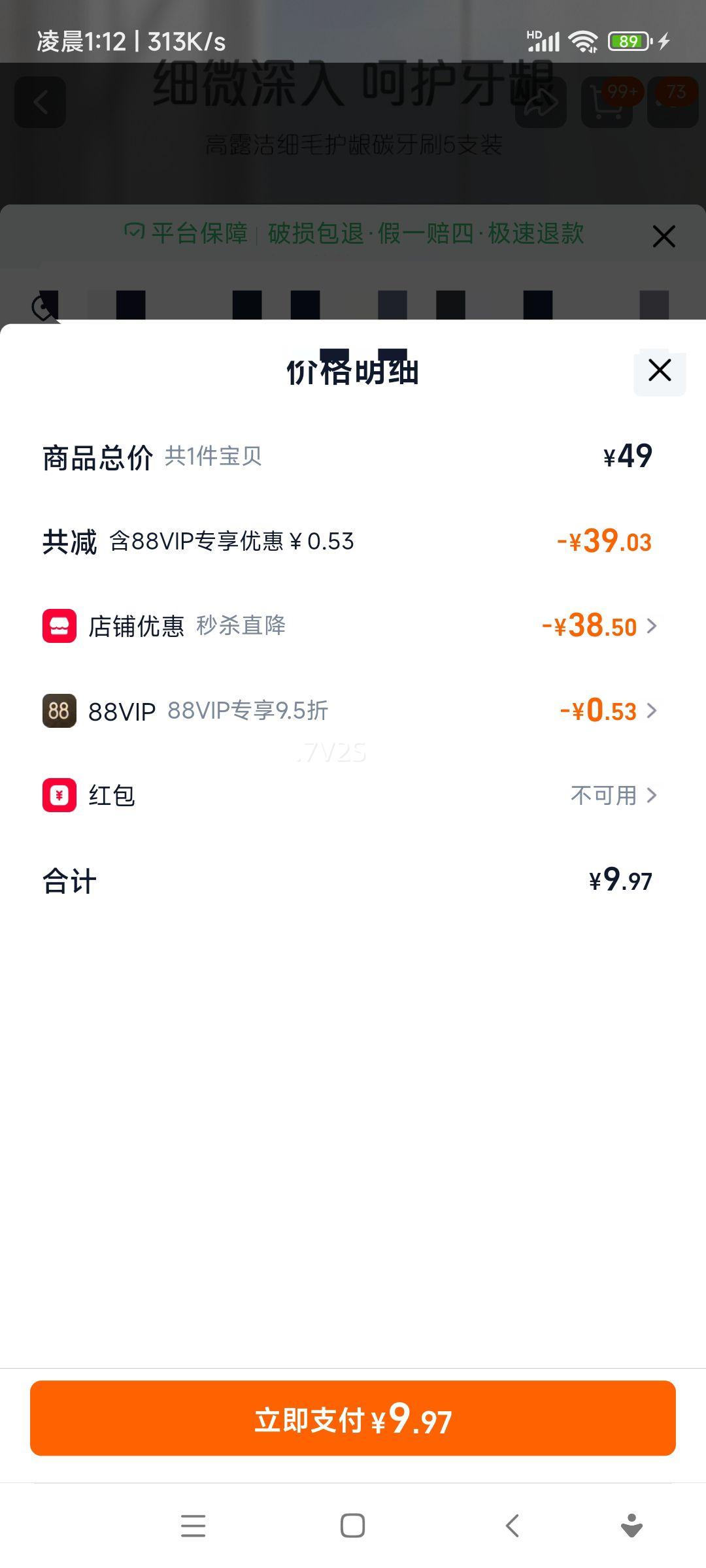Image resolution: width=706 pixels, height=1568 pixels.
Task: Dismiss the 平台保障 panel behind the sheet
Action: [664, 237]
